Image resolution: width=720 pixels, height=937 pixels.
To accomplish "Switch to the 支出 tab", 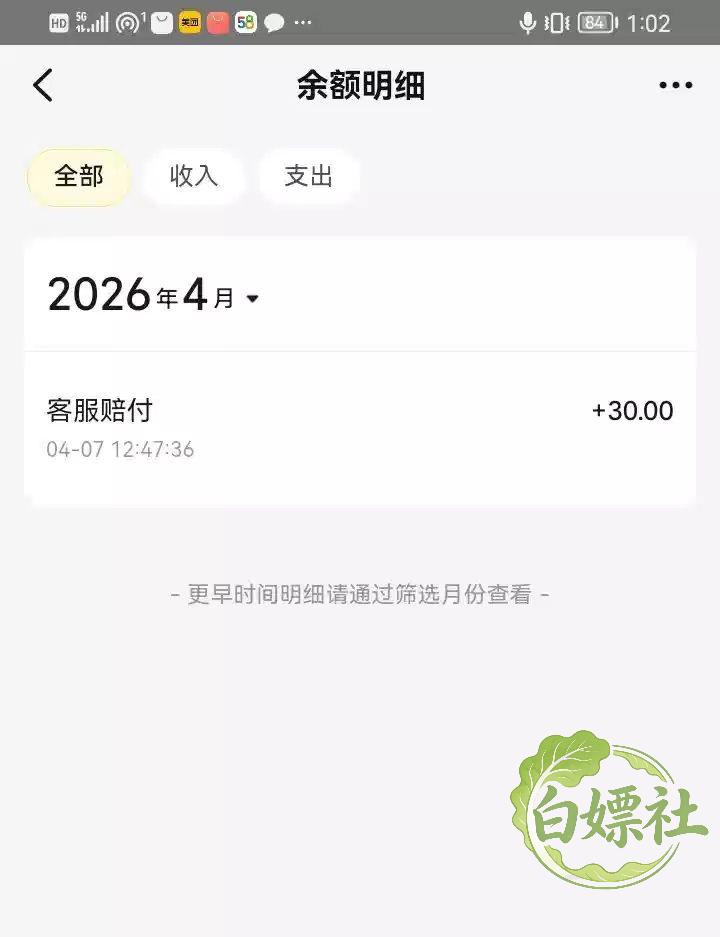I will tap(308, 177).
